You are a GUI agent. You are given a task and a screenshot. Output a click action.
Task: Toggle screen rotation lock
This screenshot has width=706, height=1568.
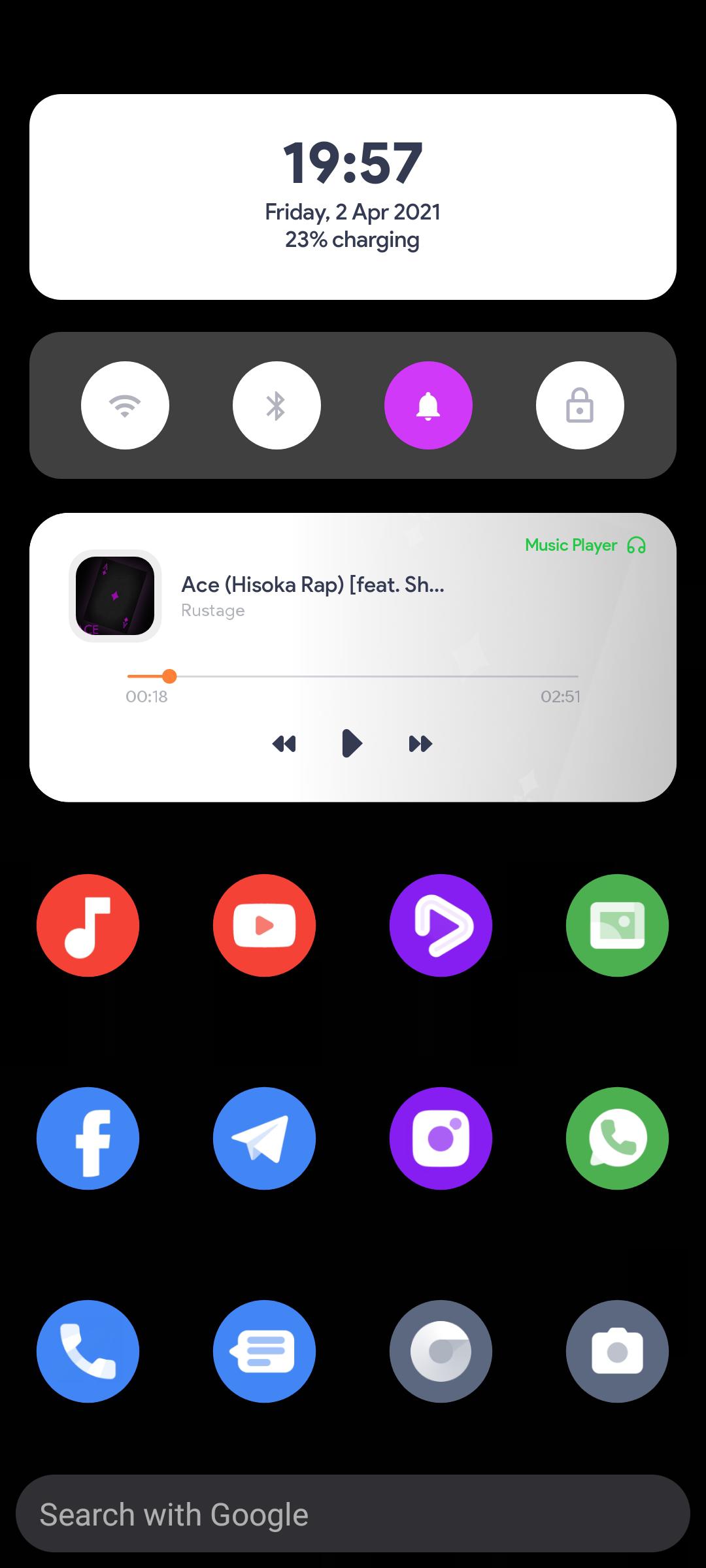click(x=580, y=405)
